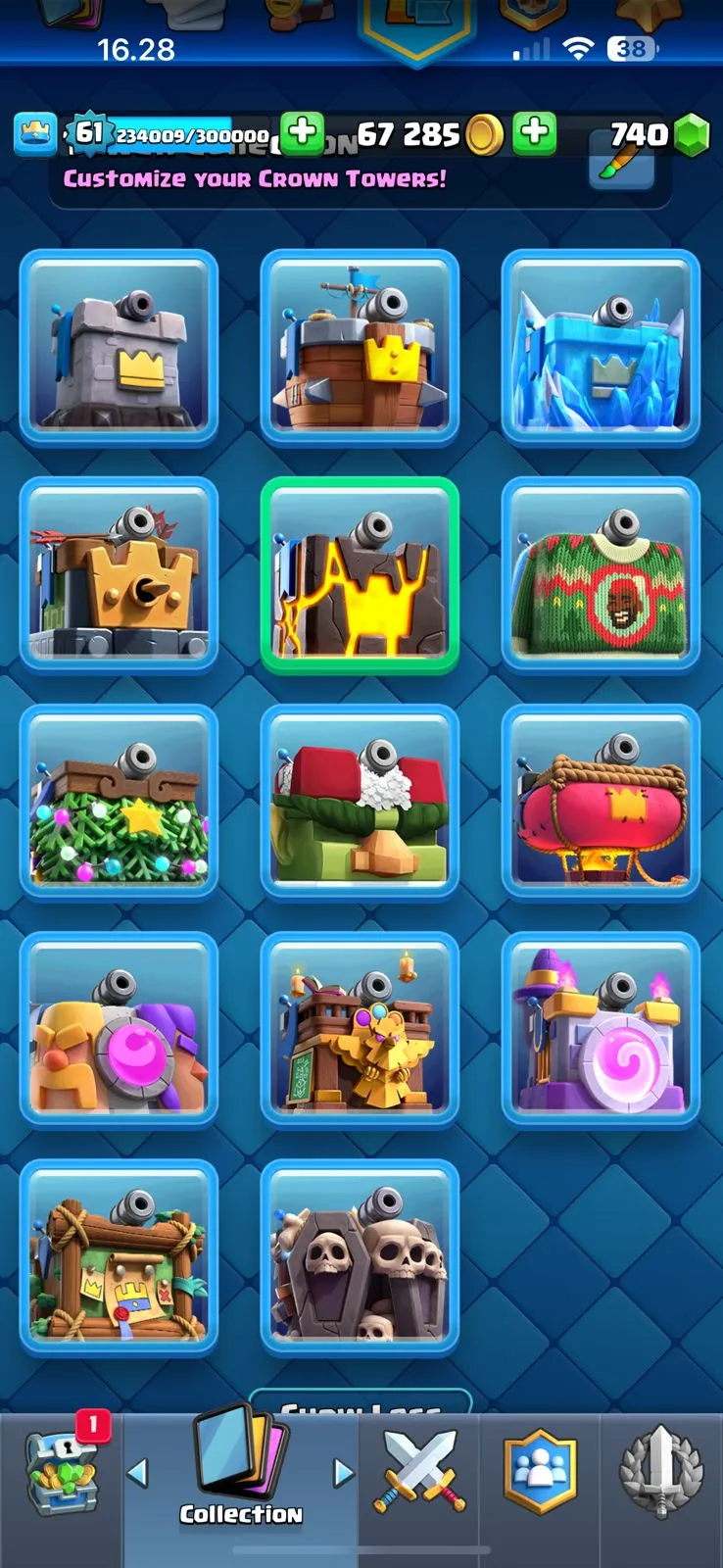Screen dimensions: 723x1568
Task: Go to the Events sword laurel tab
Action: coord(661,1472)
